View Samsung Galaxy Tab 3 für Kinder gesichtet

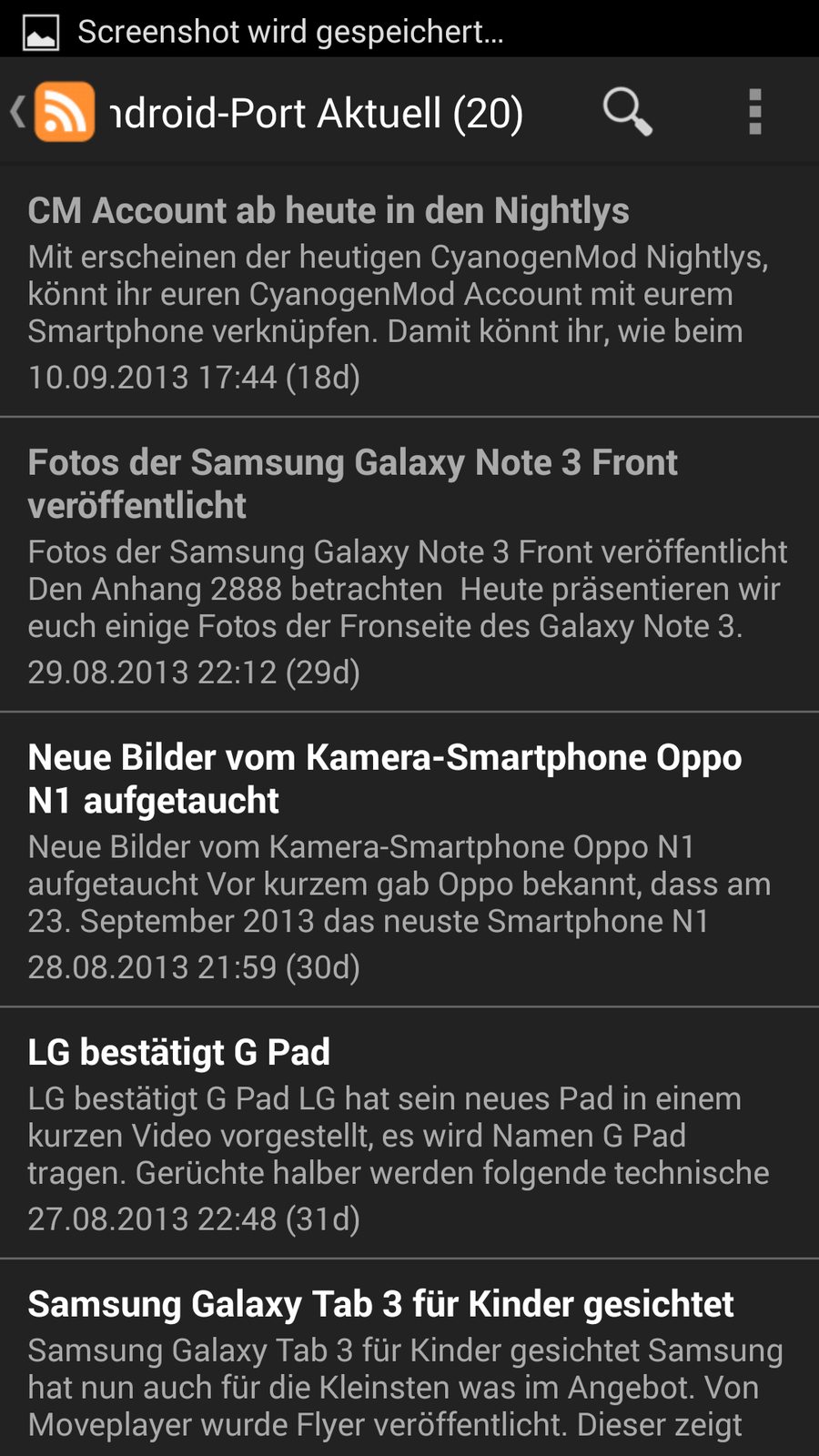(x=409, y=1361)
